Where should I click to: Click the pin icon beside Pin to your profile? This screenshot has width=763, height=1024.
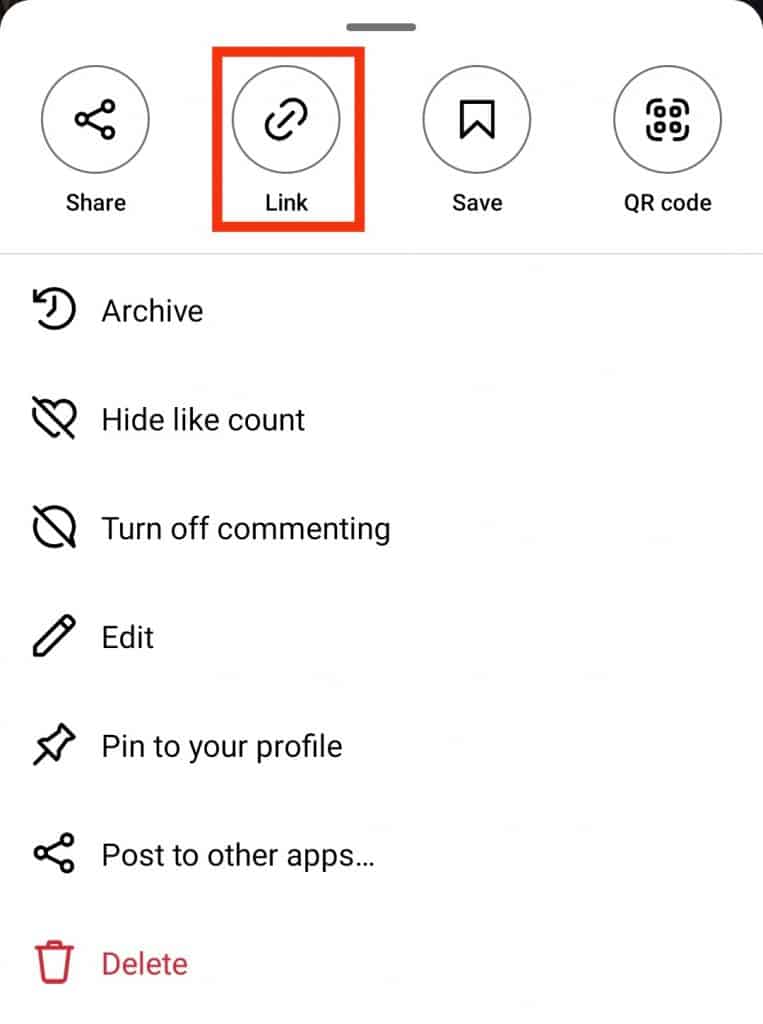click(x=52, y=745)
